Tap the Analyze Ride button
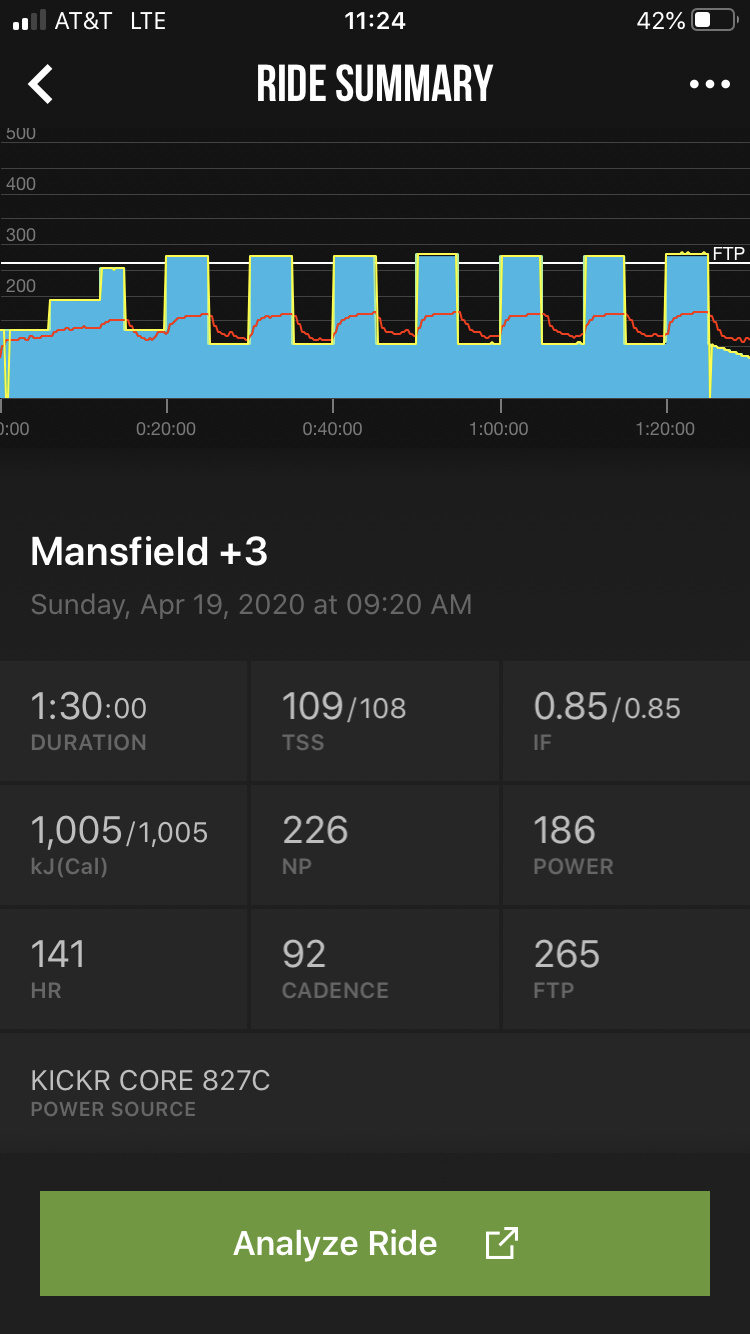Viewport: 750px width, 1334px height. pyautogui.click(x=375, y=1243)
